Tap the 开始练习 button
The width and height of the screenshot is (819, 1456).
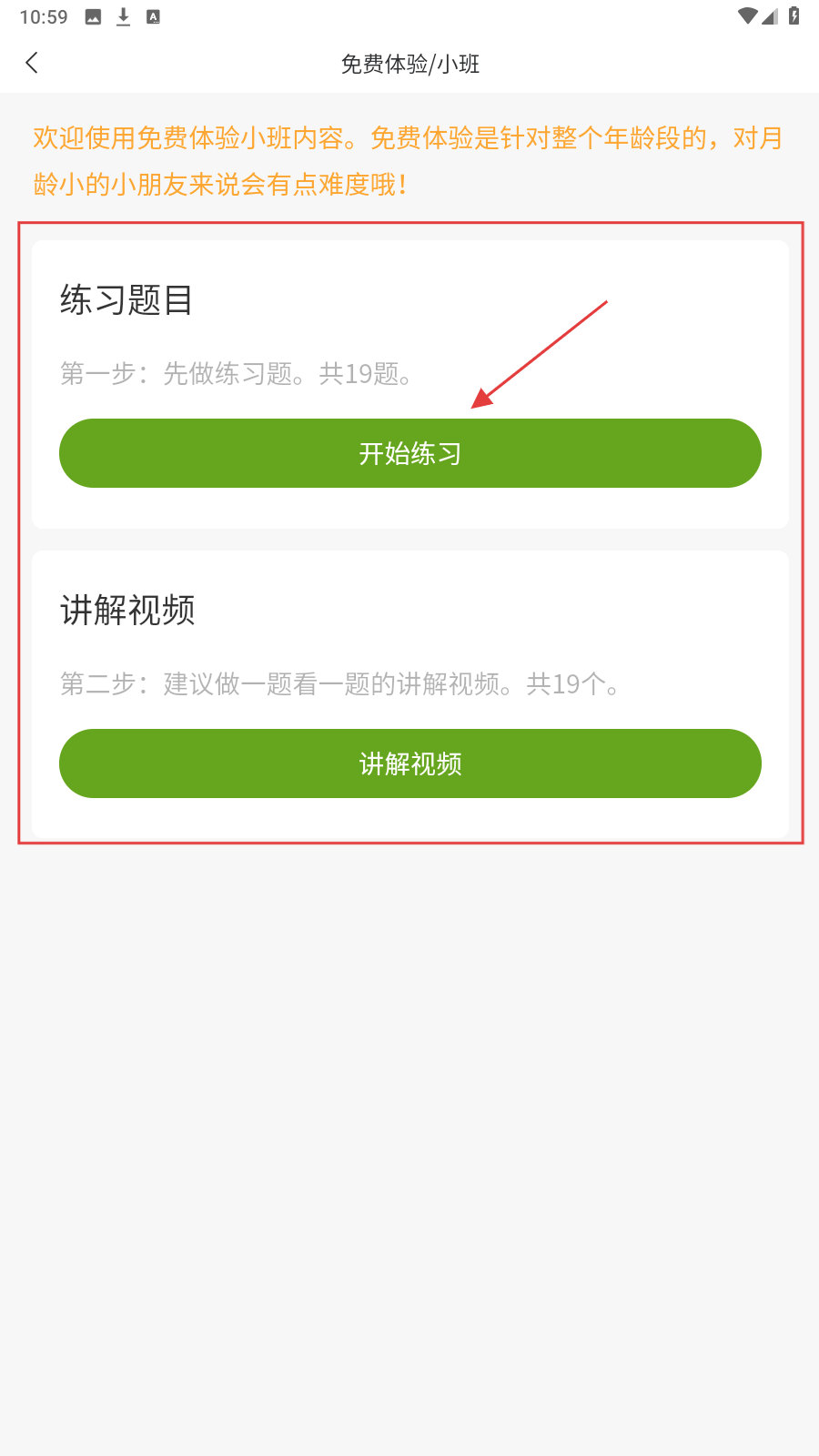pos(409,453)
